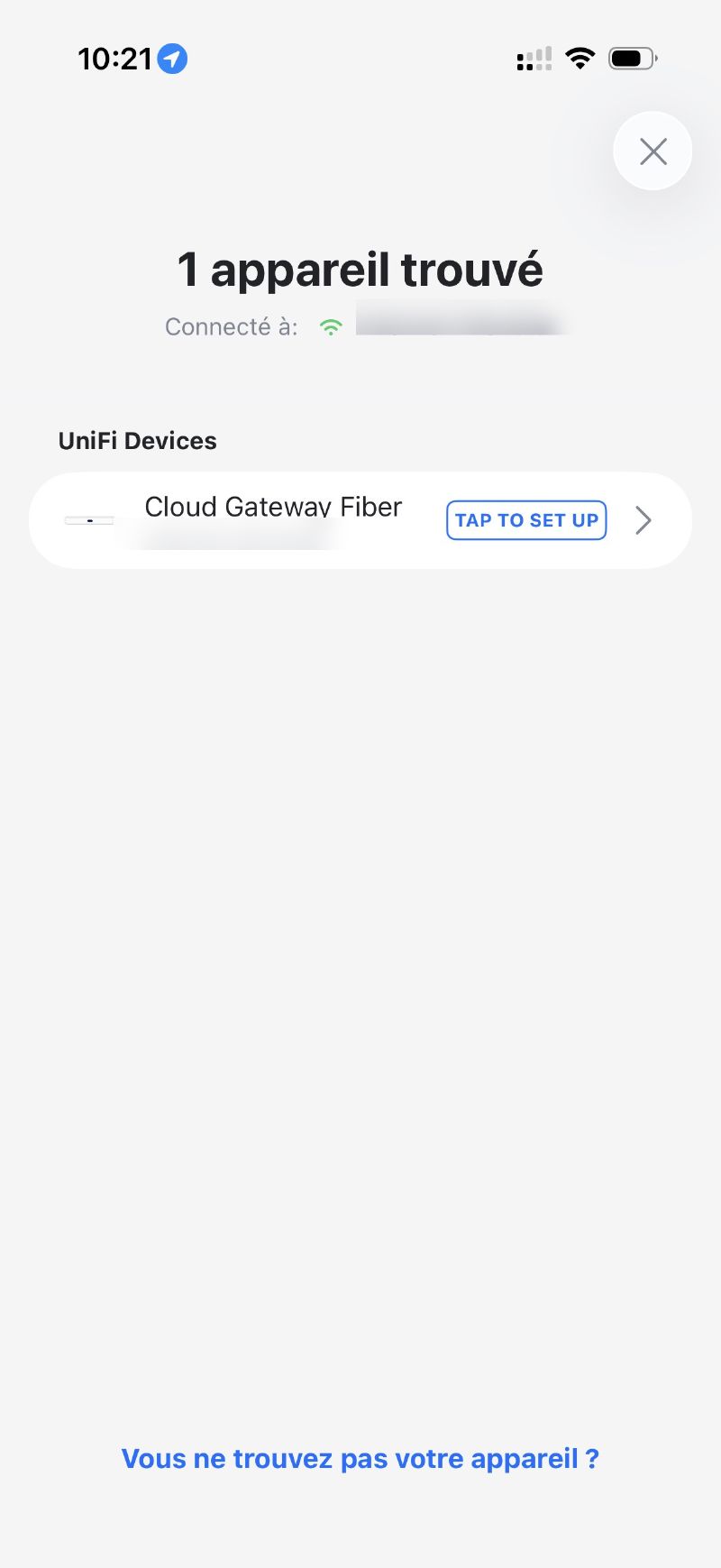721x1568 pixels.
Task: Tap the green Wi-Fi connection icon
Action: click(x=331, y=326)
